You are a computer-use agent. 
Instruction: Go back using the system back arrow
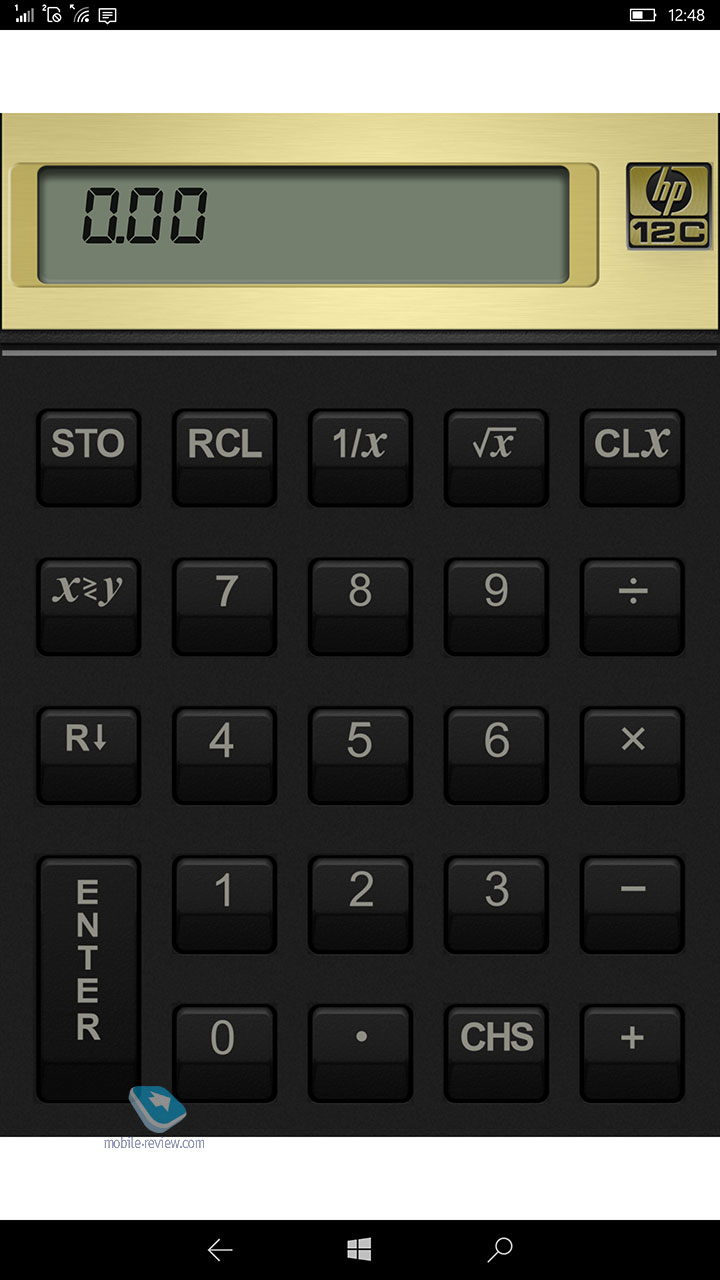click(x=220, y=1249)
